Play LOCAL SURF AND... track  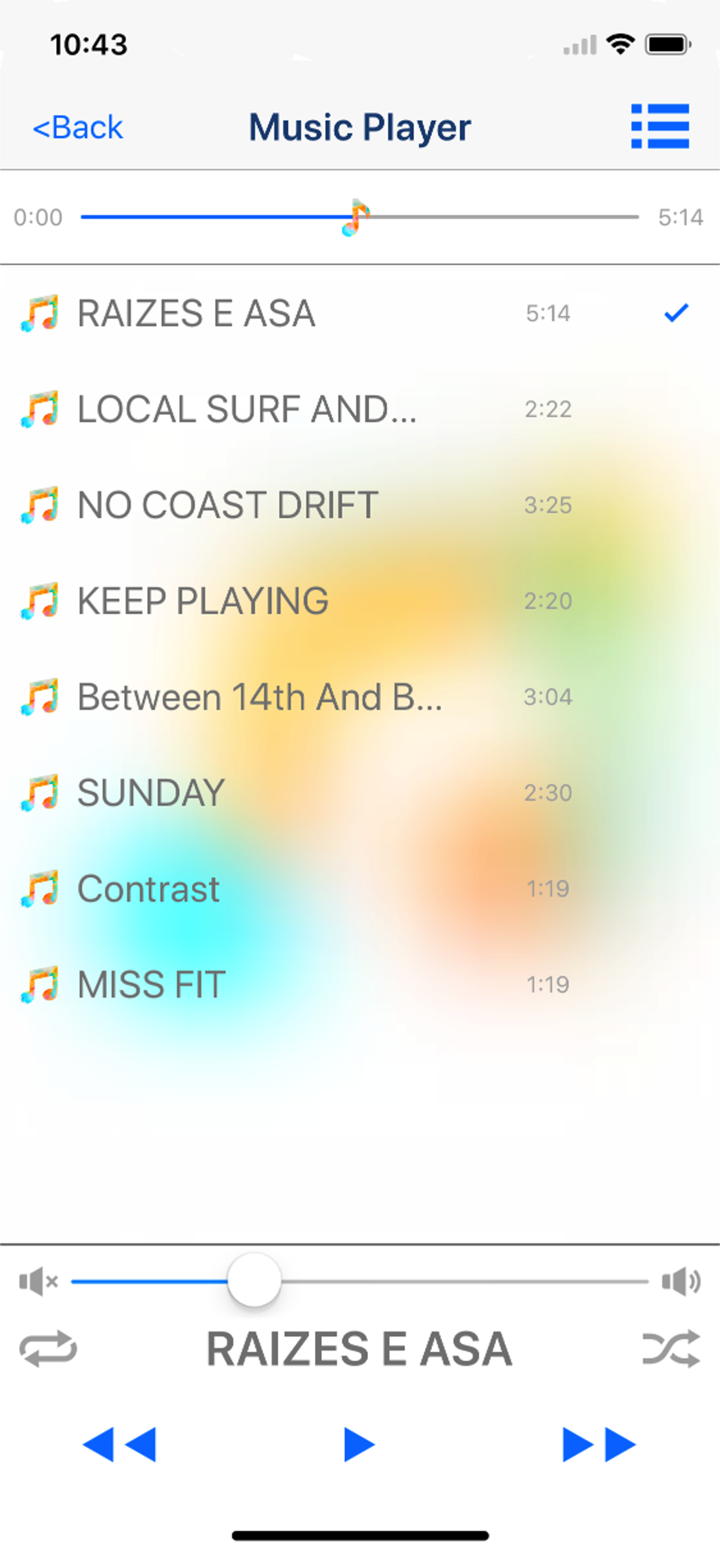(x=360, y=410)
